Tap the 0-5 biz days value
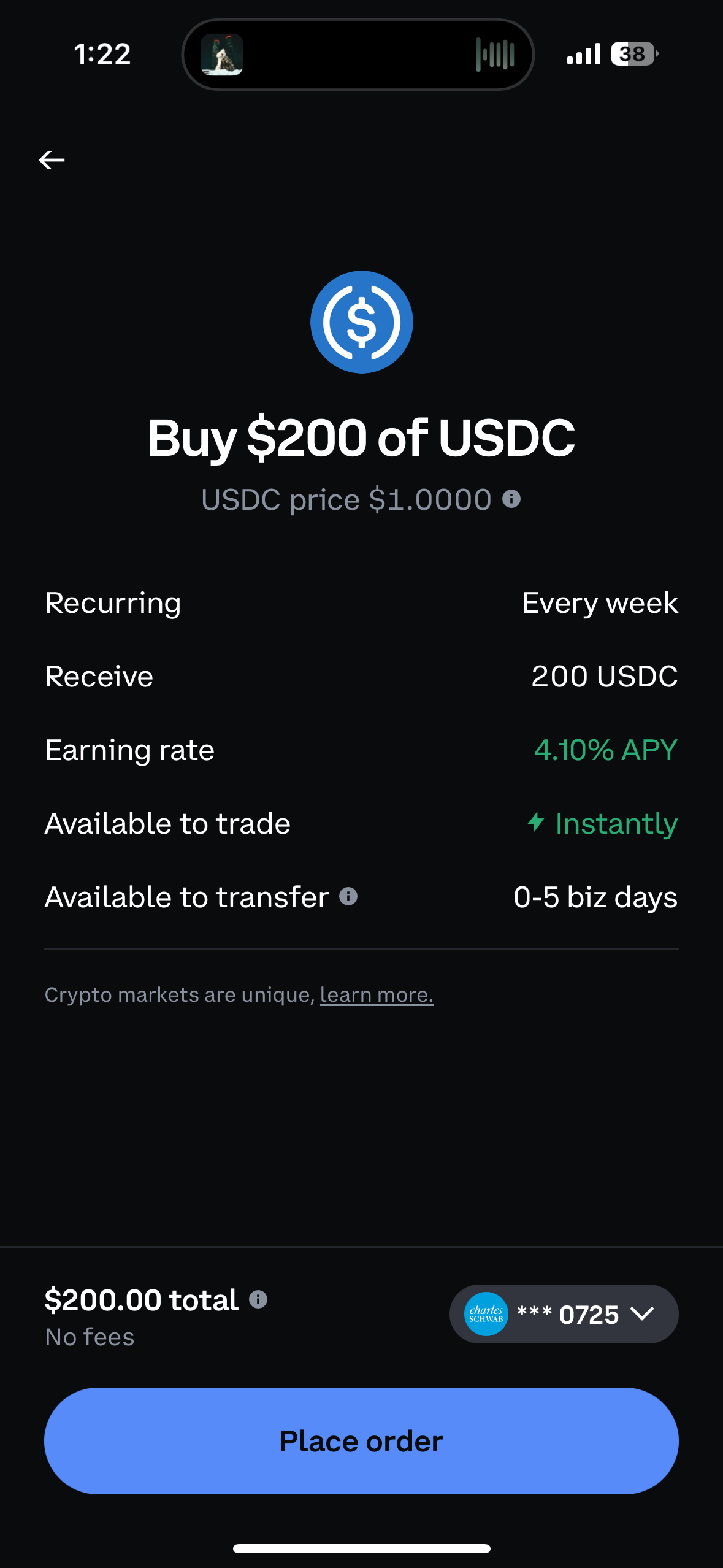 595,897
